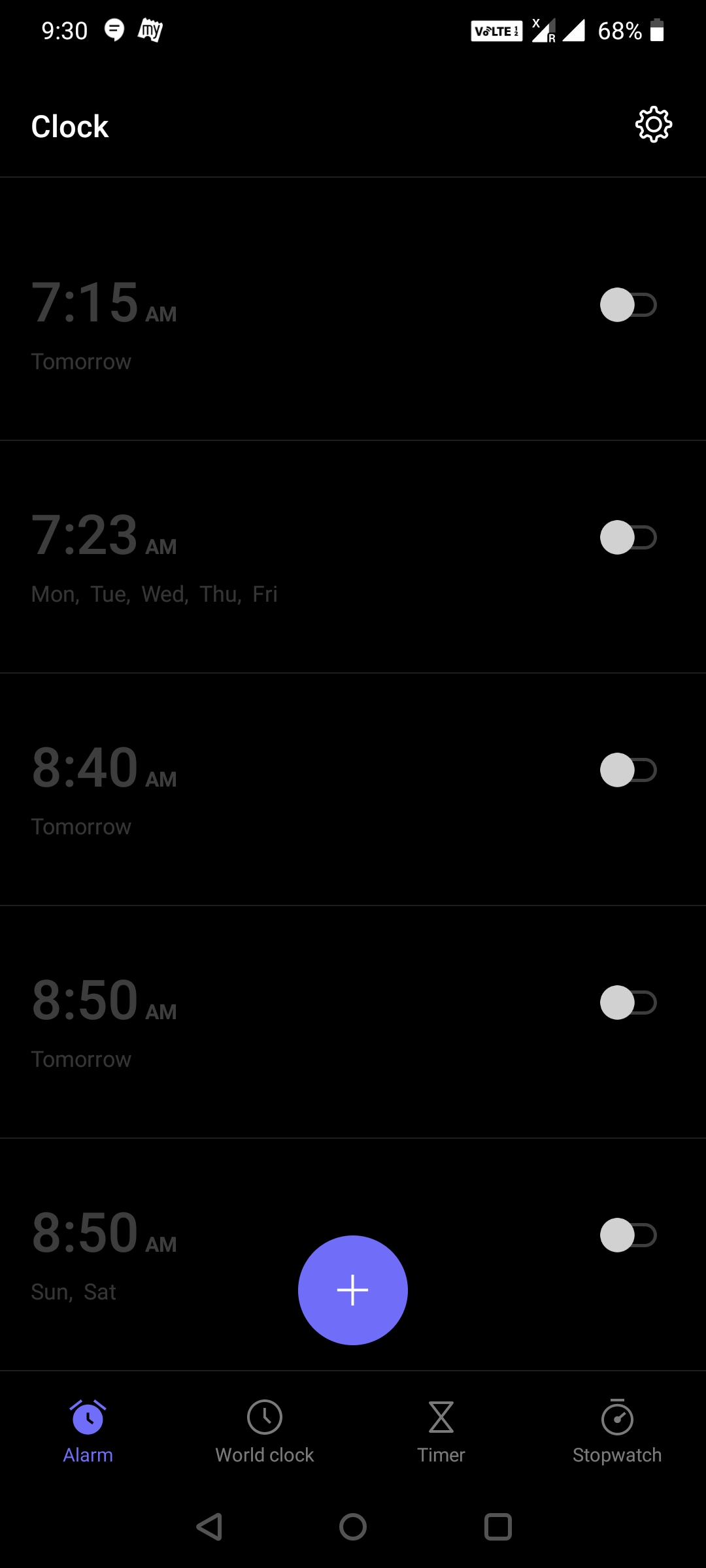Viewport: 706px width, 1568px height.
Task: Enable the 8:50 AM Tomorrow alarm
Action: pos(628,1003)
